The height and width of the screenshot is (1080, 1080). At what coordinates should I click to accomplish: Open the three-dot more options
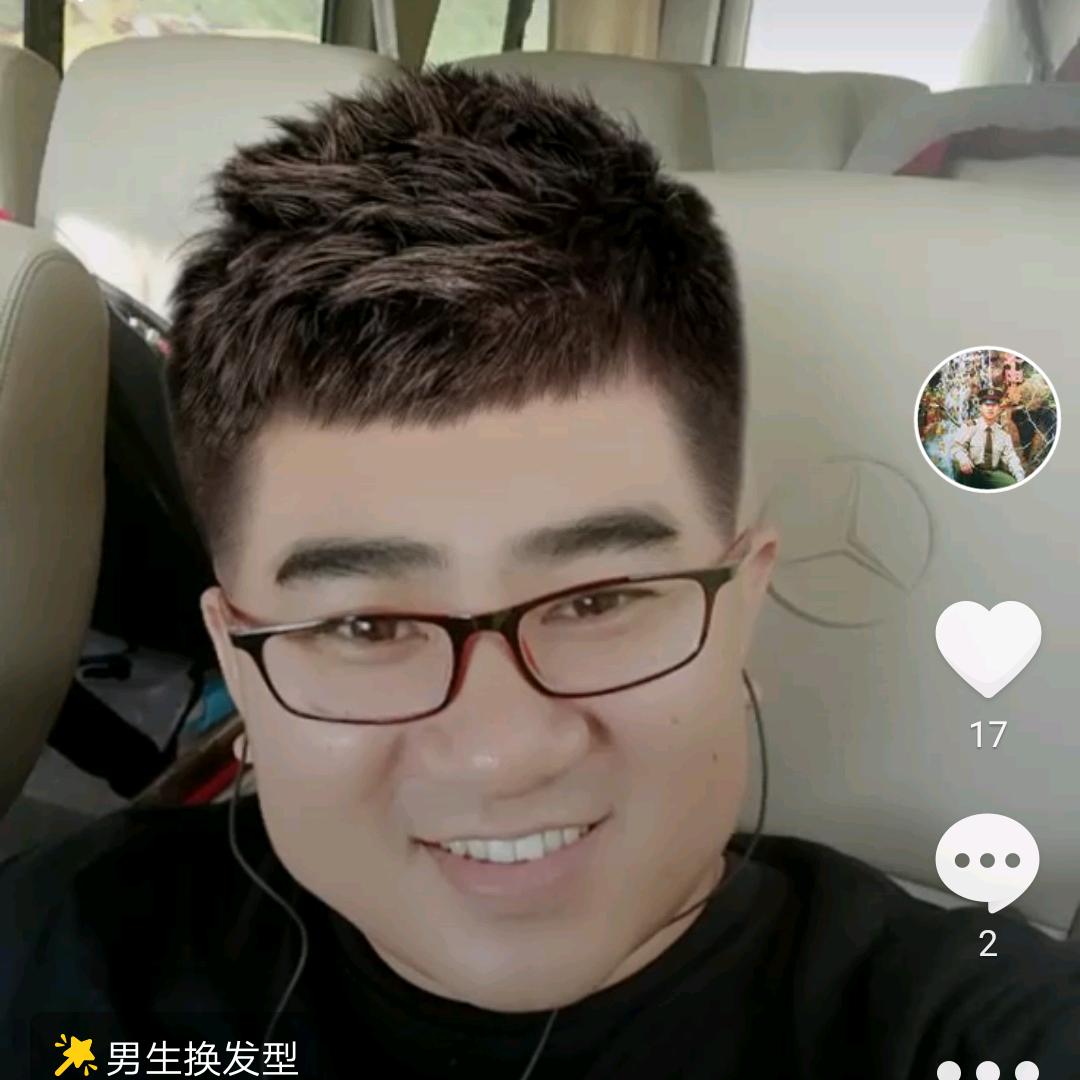[987, 1070]
